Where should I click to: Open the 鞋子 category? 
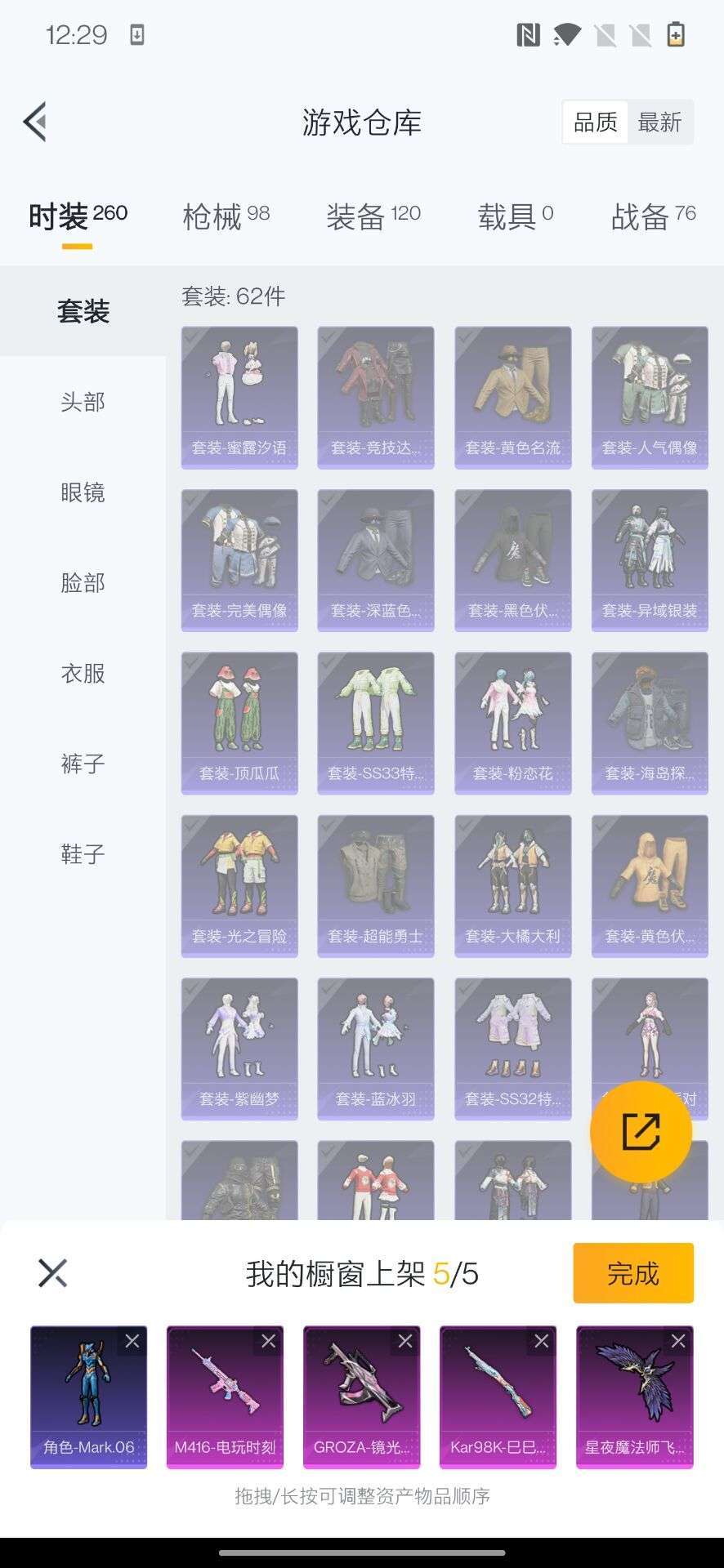point(83,854)
